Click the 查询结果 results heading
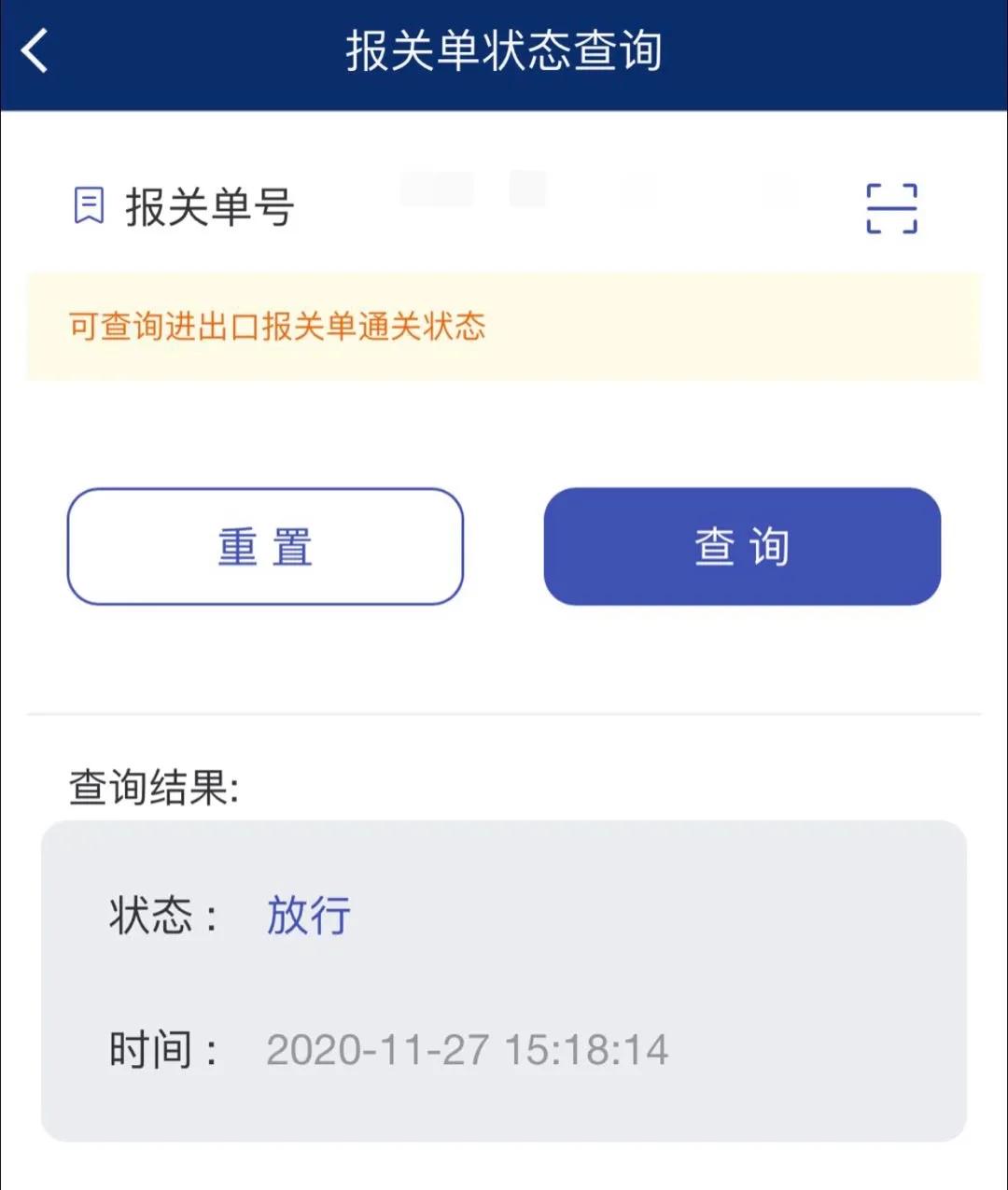Screen dimensions: 1008x1190 point(154,787)
